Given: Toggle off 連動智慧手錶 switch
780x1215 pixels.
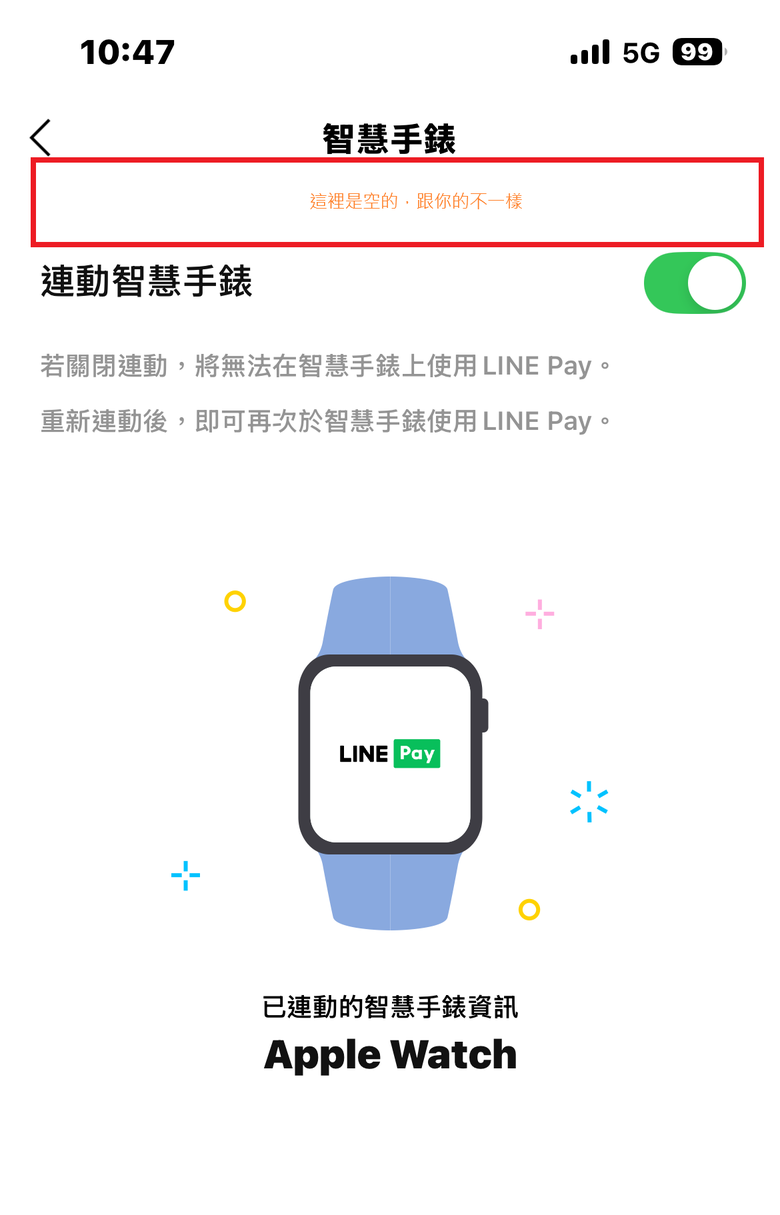Looking at the screenshot, I should (694, 283).
